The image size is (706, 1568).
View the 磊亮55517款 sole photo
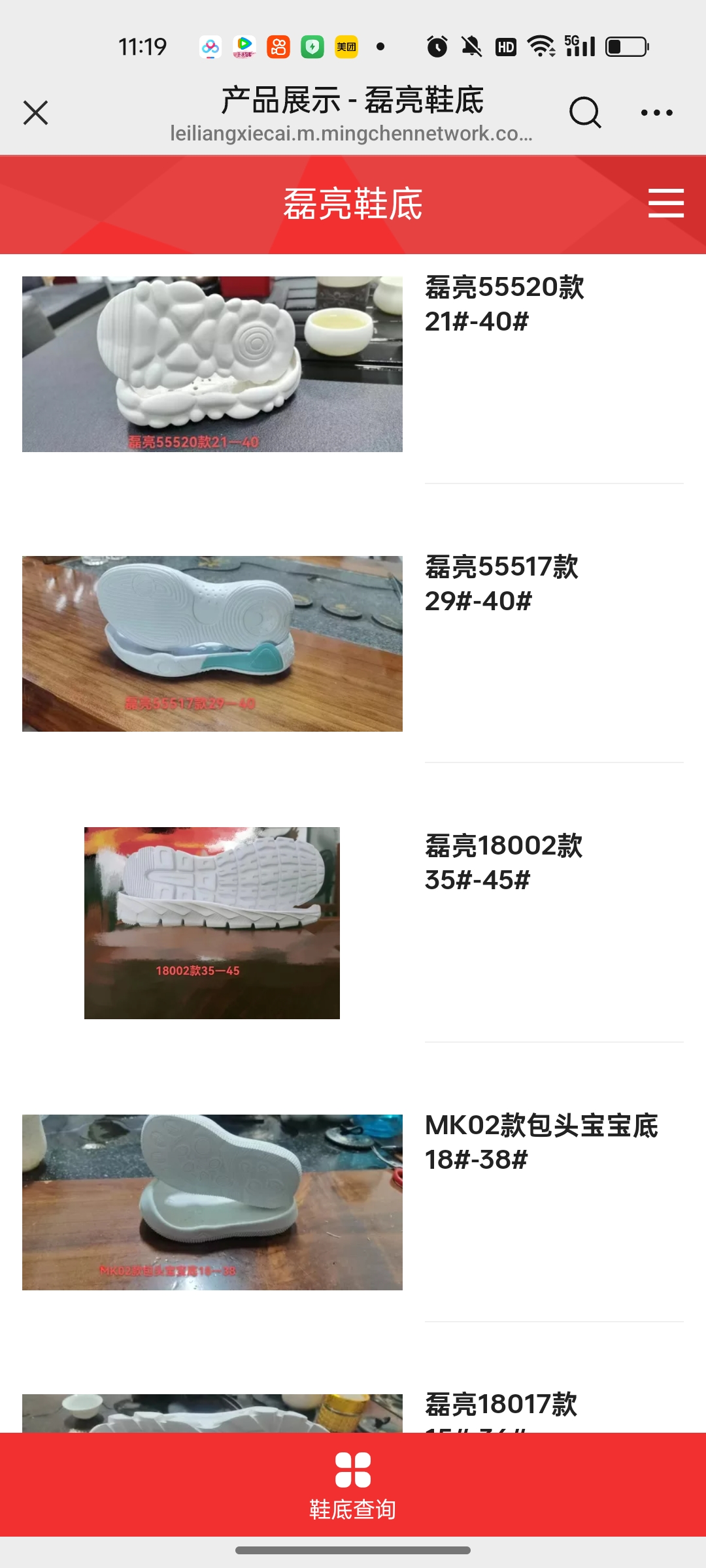[212, 644]
